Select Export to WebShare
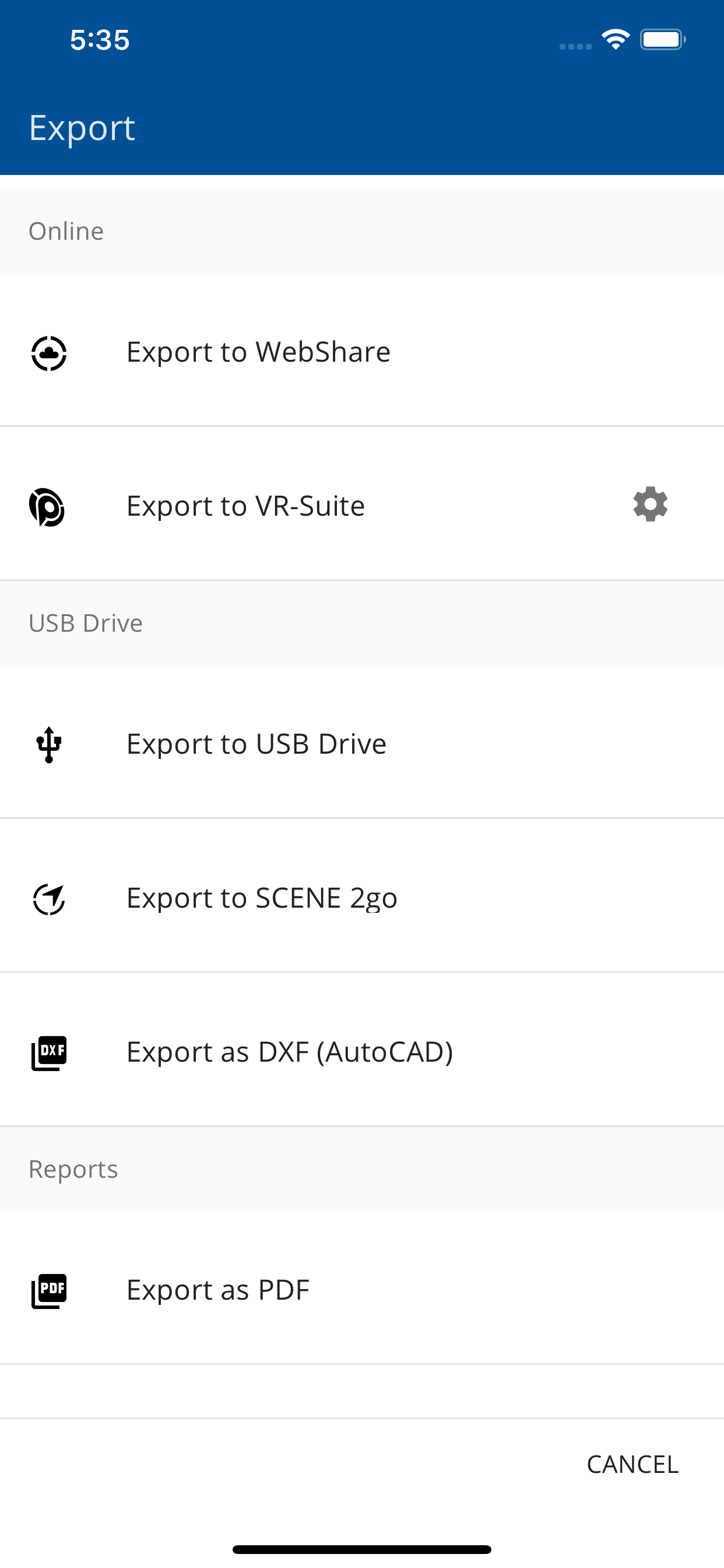 [258, 352]
